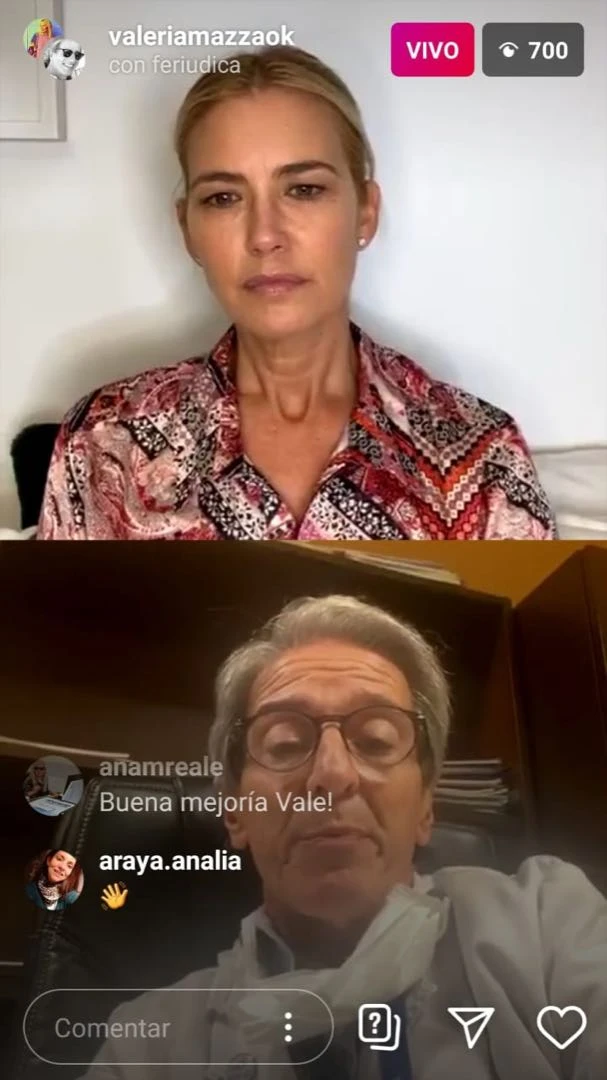Open the three-dot options in comment box
Screen dimensions: 607x1080
[288, 1027]
